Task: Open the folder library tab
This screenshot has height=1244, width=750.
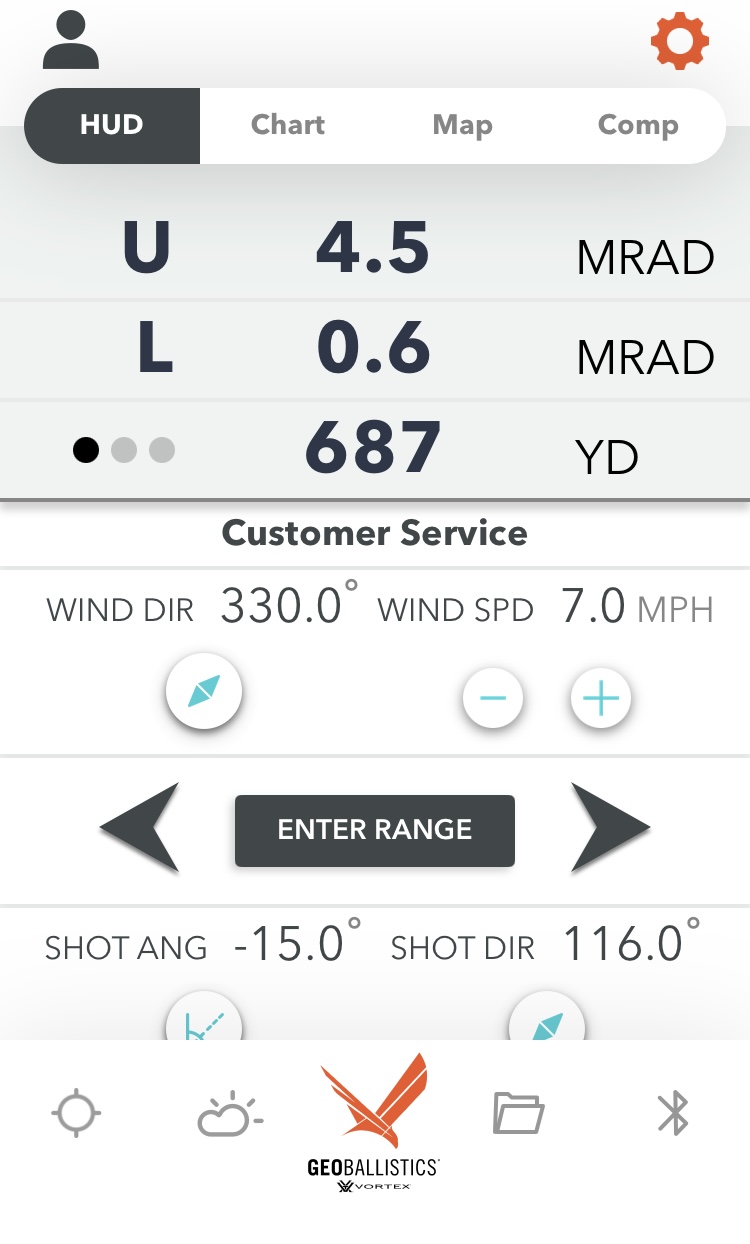Action: tap(519, 1114)
